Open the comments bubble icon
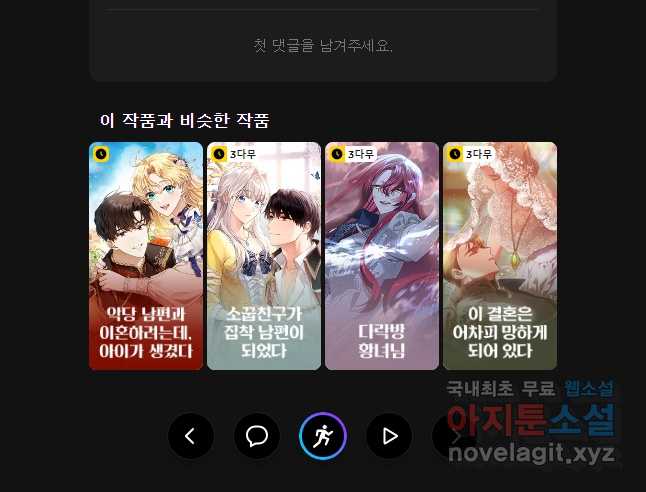This screenshot has height=492, width=646. click(257, 436)
